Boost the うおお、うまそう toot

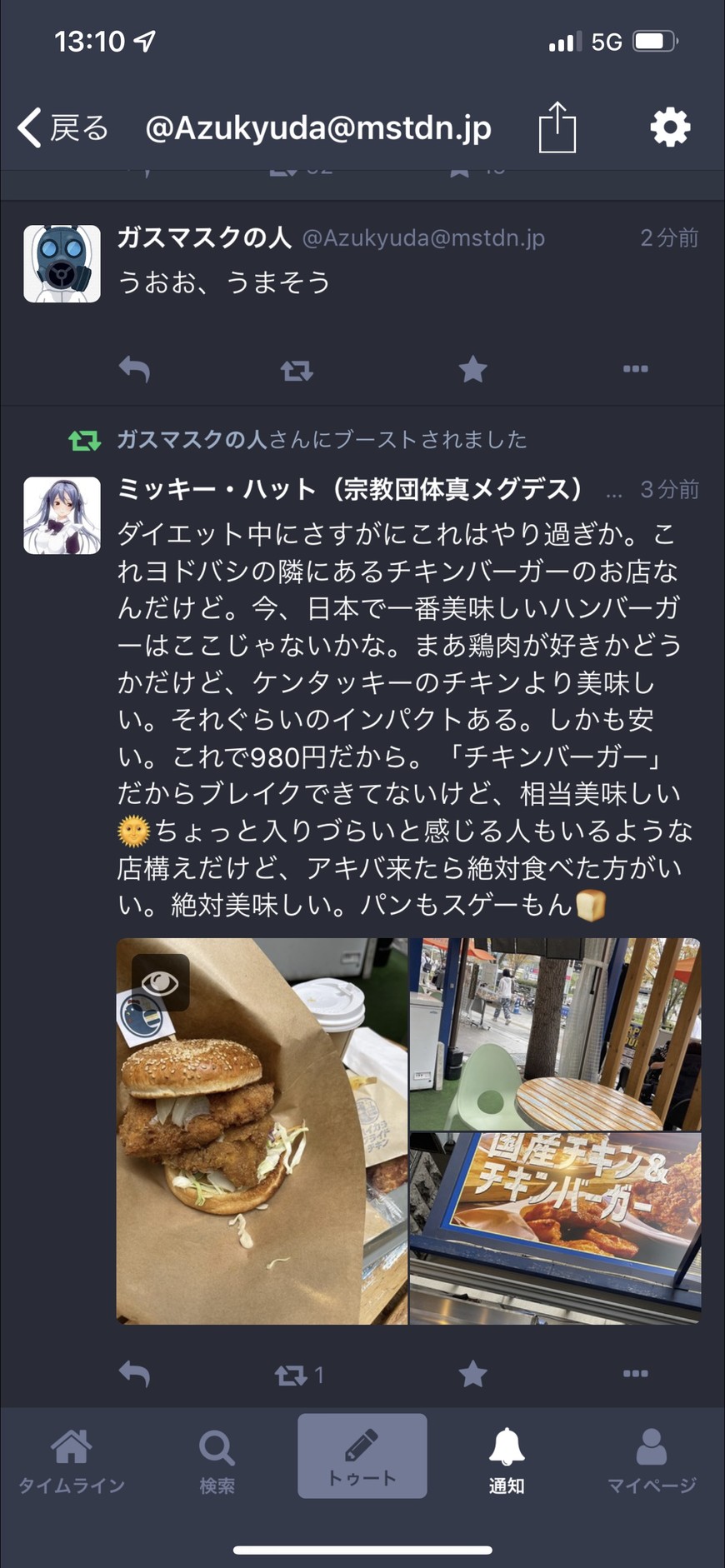point(297,369)
